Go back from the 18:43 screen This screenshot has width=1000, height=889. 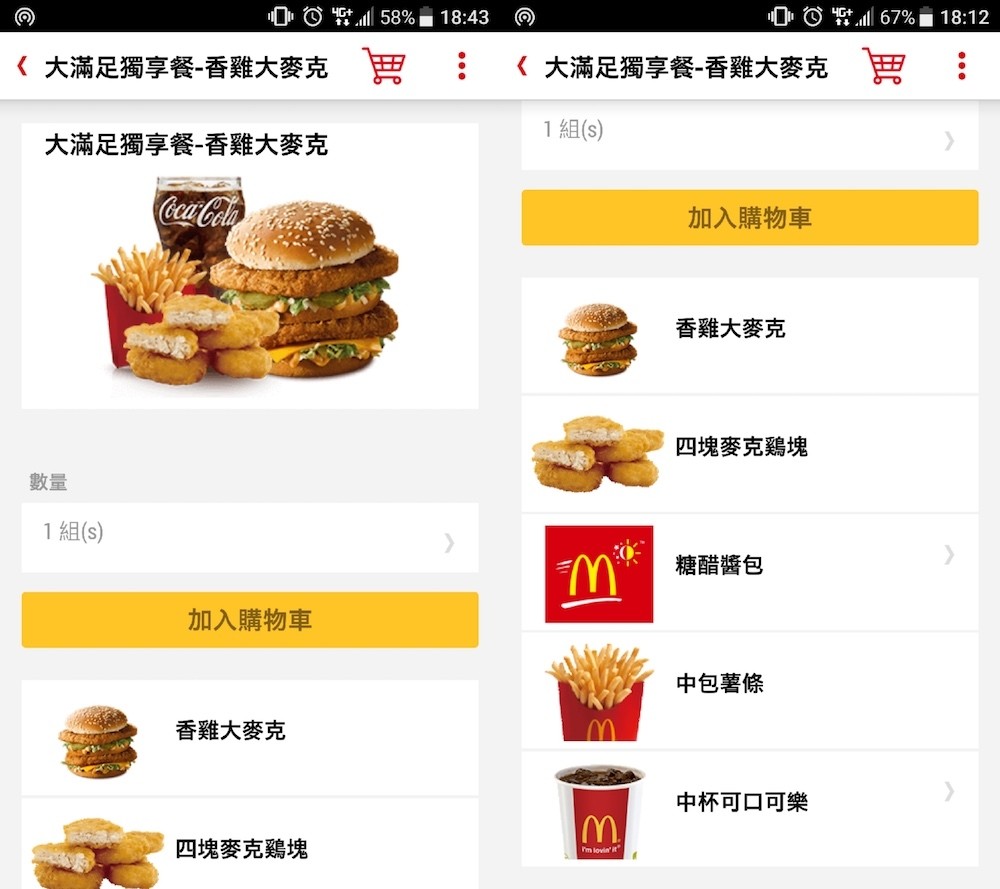coord(22,67)
